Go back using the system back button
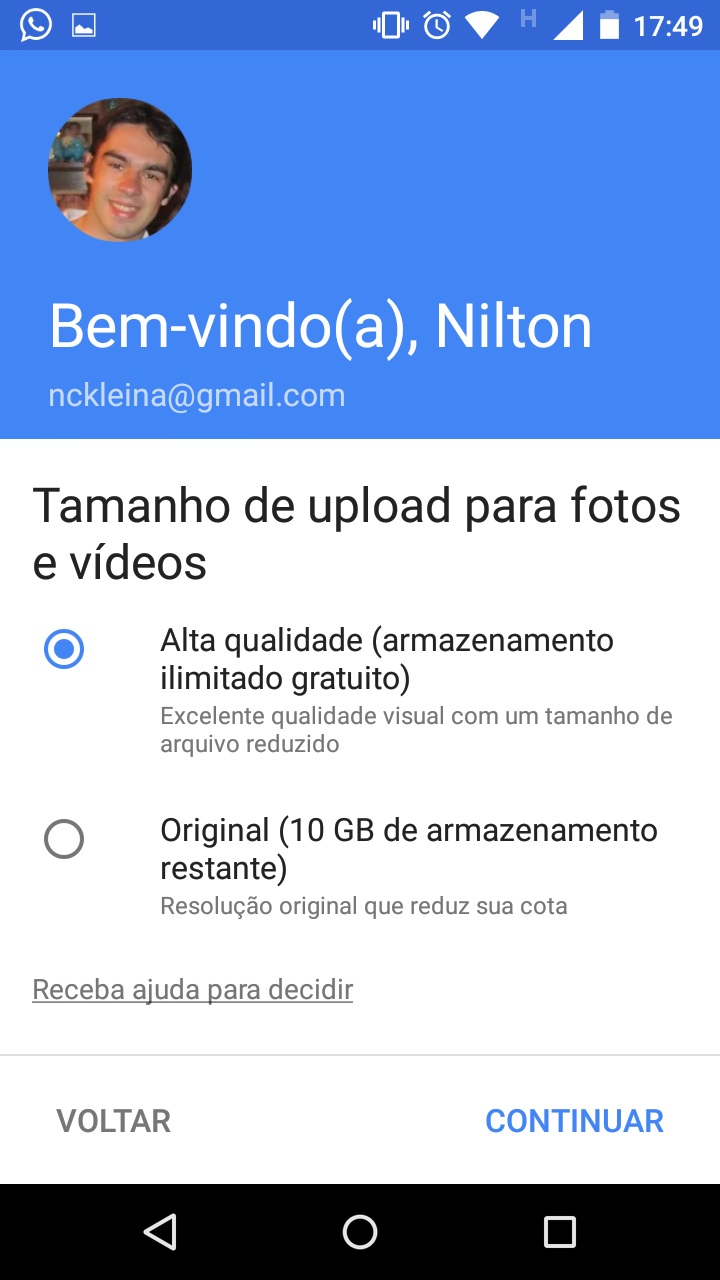 coord(160,1232)
